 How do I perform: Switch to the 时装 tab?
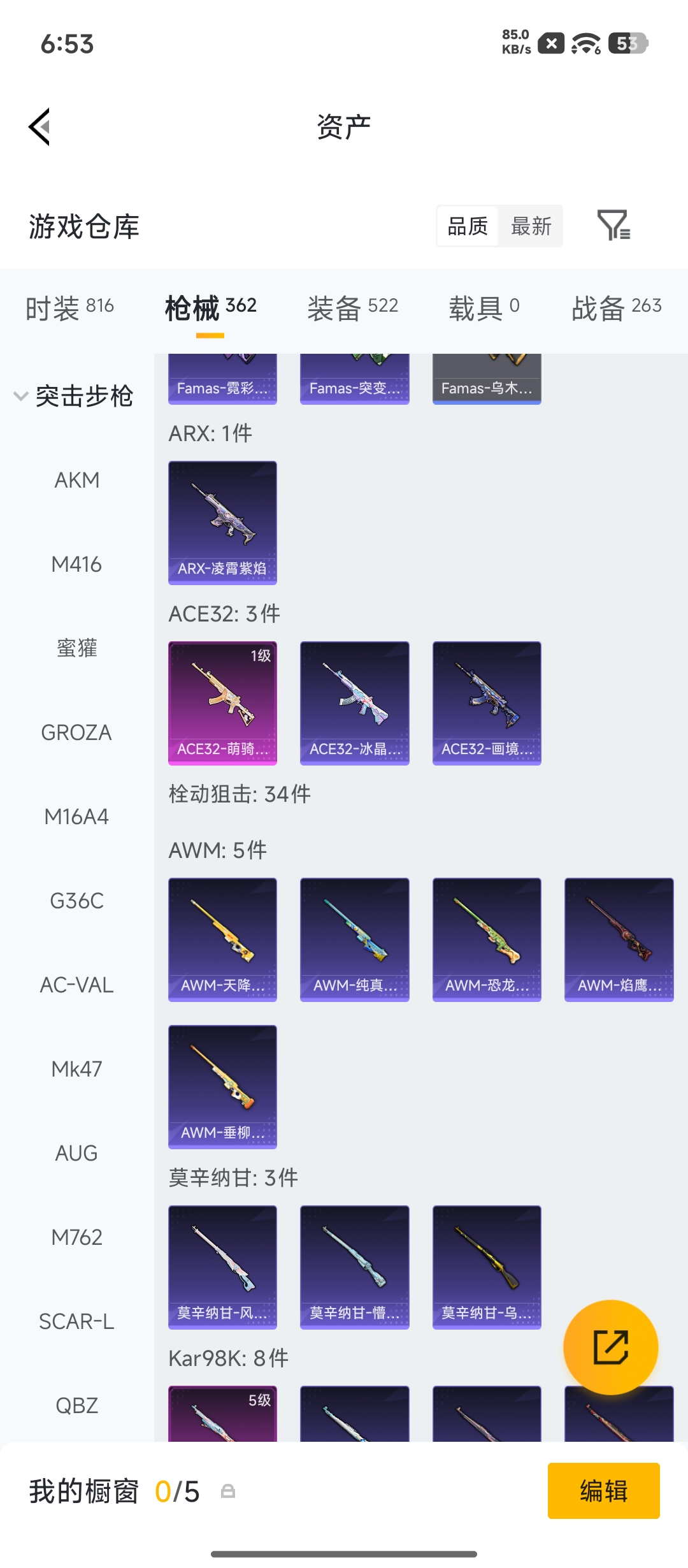[69, 309]
